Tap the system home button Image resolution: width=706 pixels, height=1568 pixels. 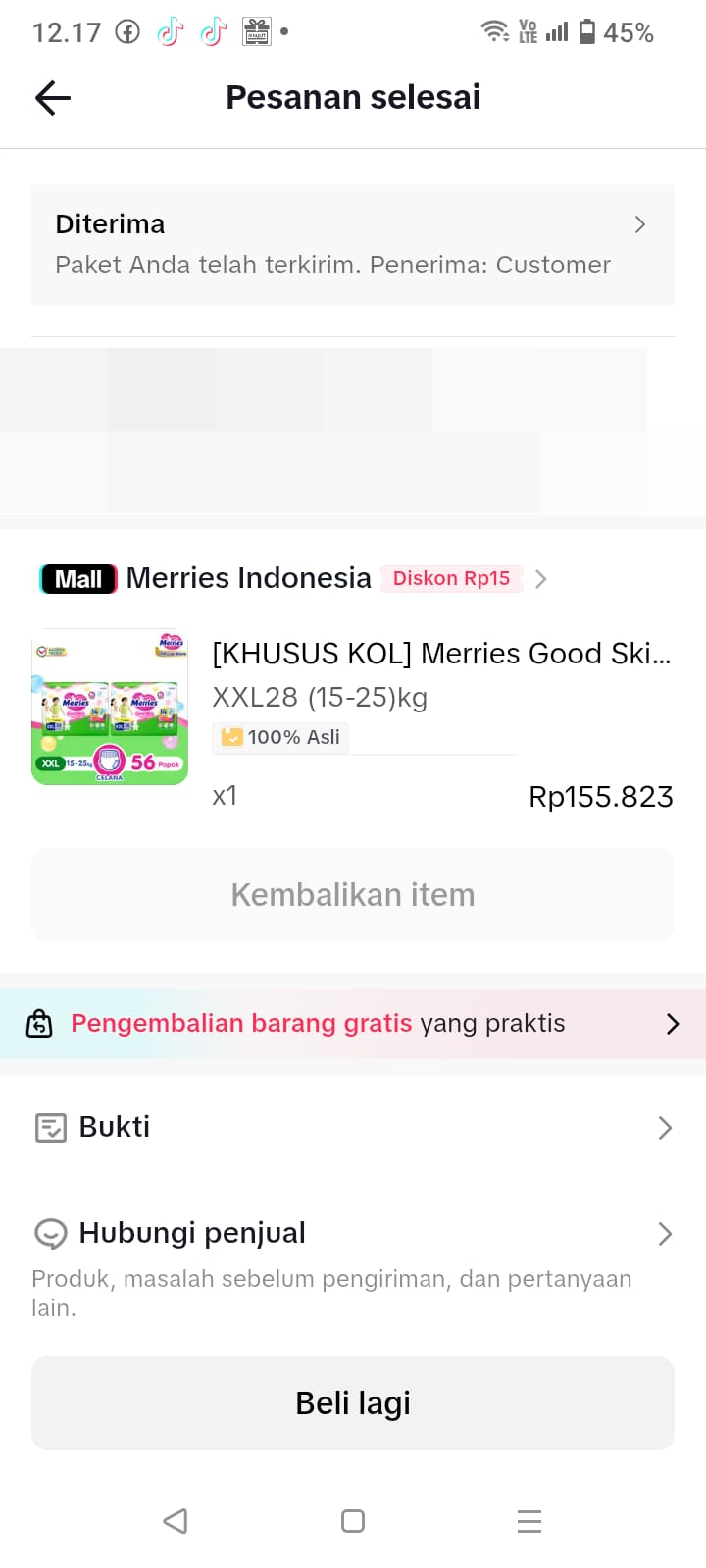(353, 1521)
